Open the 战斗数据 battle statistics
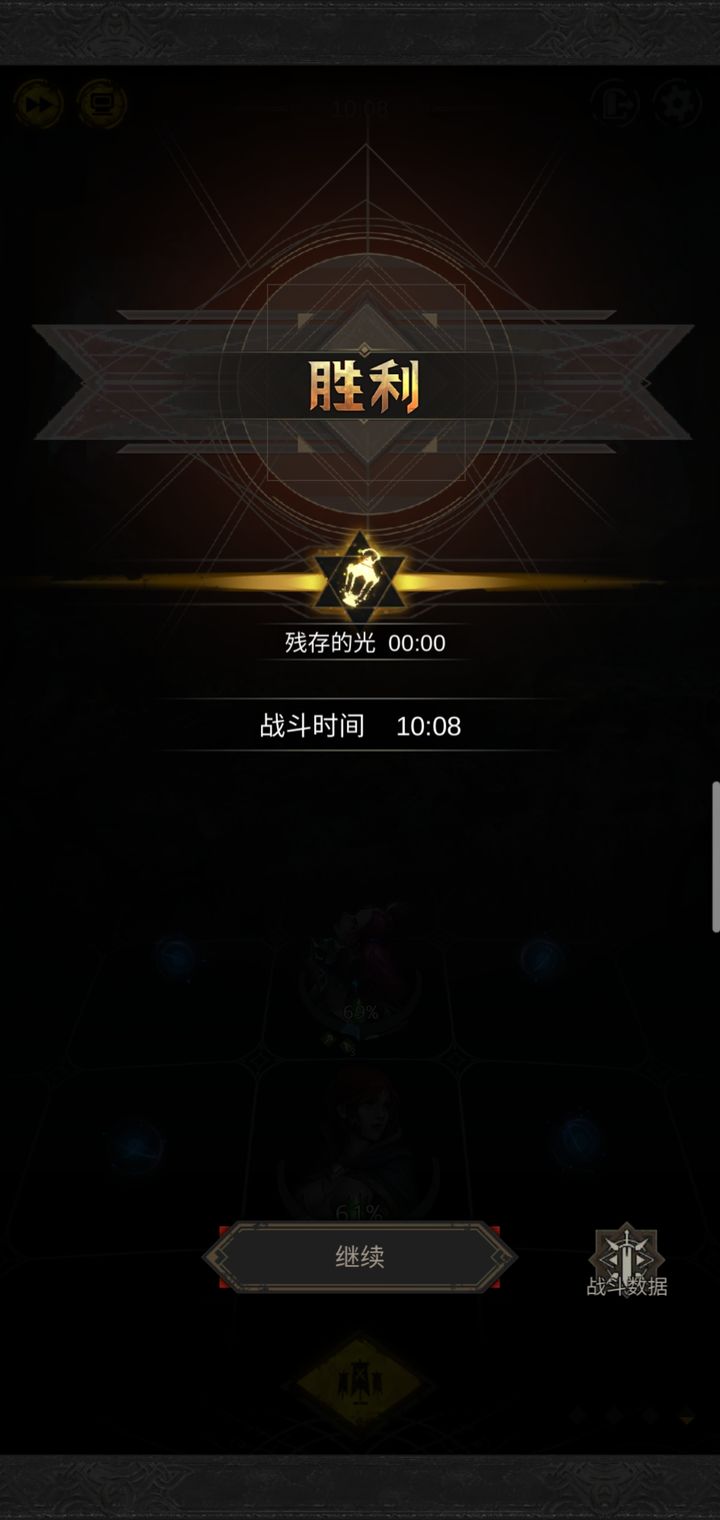The width and height of the screenshot is (720, 1520). point(626,1261)
